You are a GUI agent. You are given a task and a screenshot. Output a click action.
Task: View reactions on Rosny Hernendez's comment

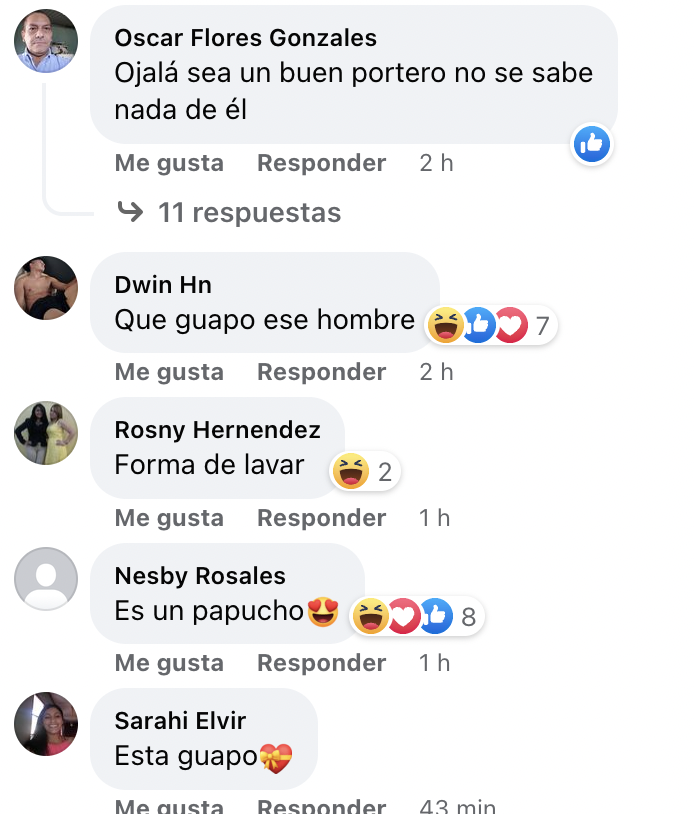364,471
